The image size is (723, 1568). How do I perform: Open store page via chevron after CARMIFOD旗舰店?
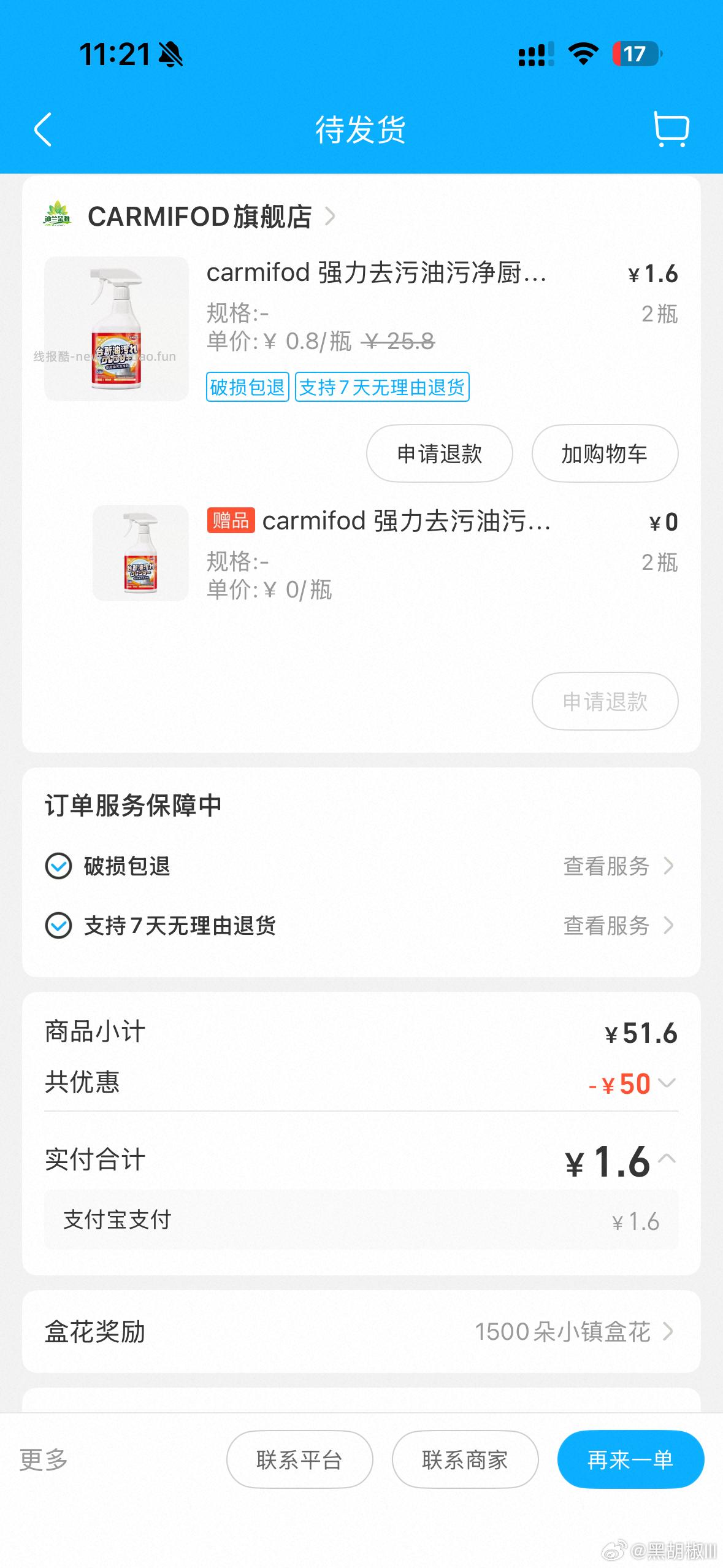(331, 216)
